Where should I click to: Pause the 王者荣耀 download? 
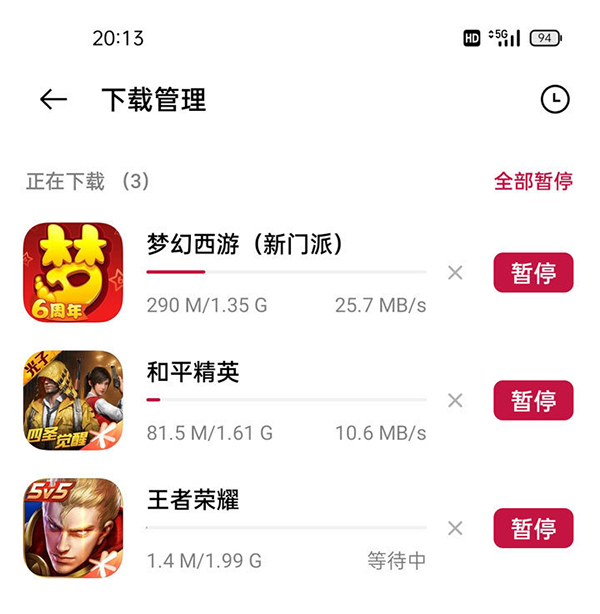click(533, 528)
